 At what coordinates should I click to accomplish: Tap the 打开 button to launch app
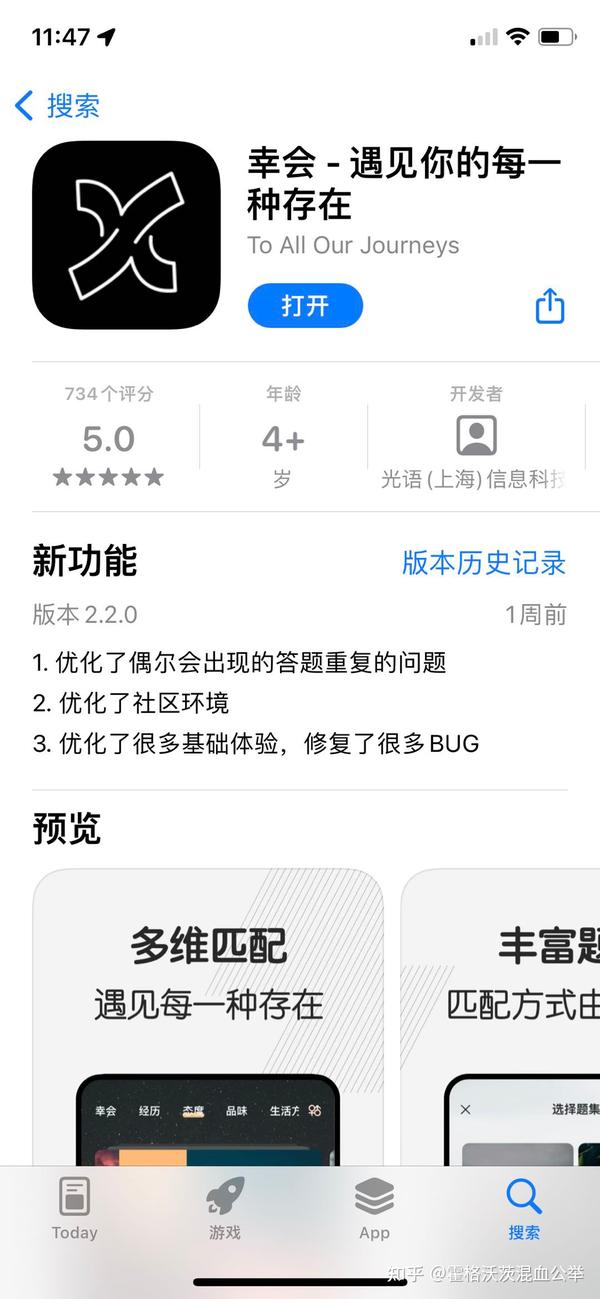(305, 305)
